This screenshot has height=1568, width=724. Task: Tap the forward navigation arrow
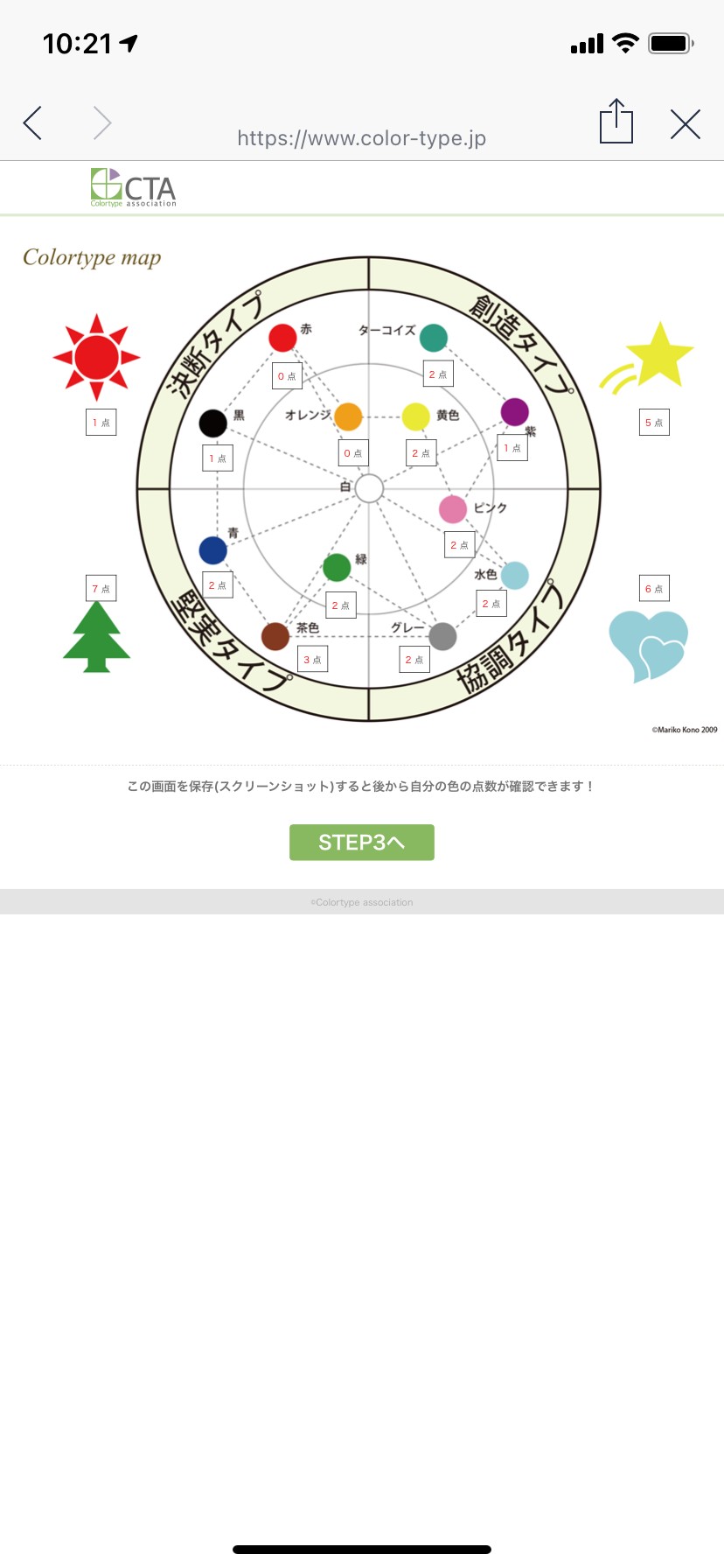coord(102,123)
